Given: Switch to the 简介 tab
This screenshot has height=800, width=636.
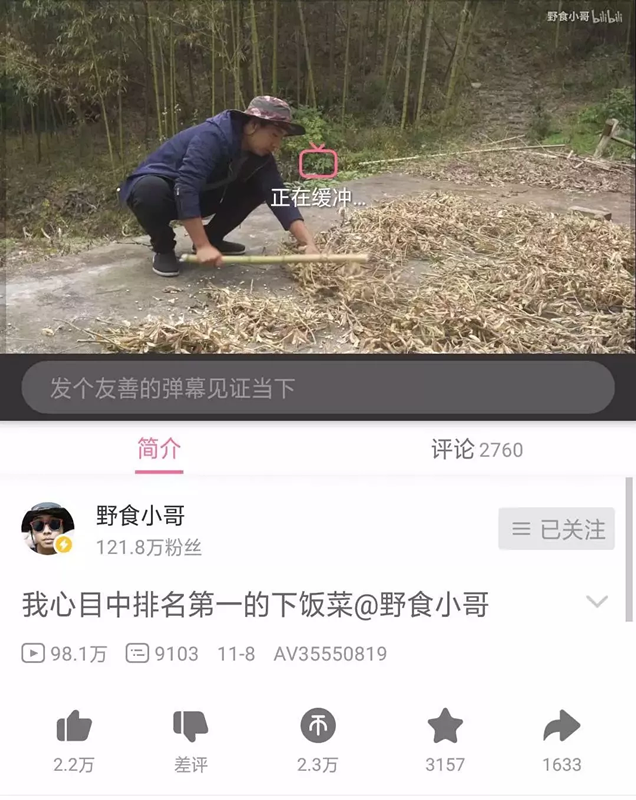Looking at the screenshot, I should click(159, 449).
